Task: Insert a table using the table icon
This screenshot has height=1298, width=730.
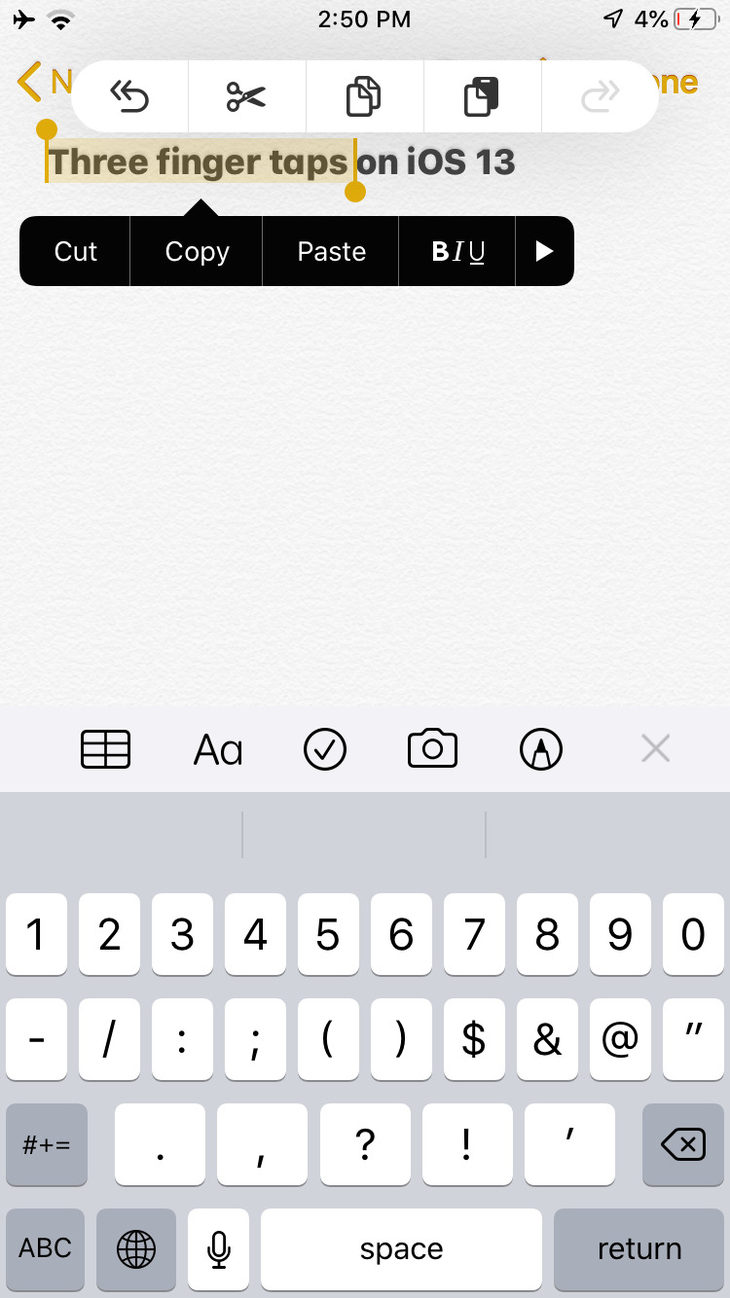Action: pos(105,749)
